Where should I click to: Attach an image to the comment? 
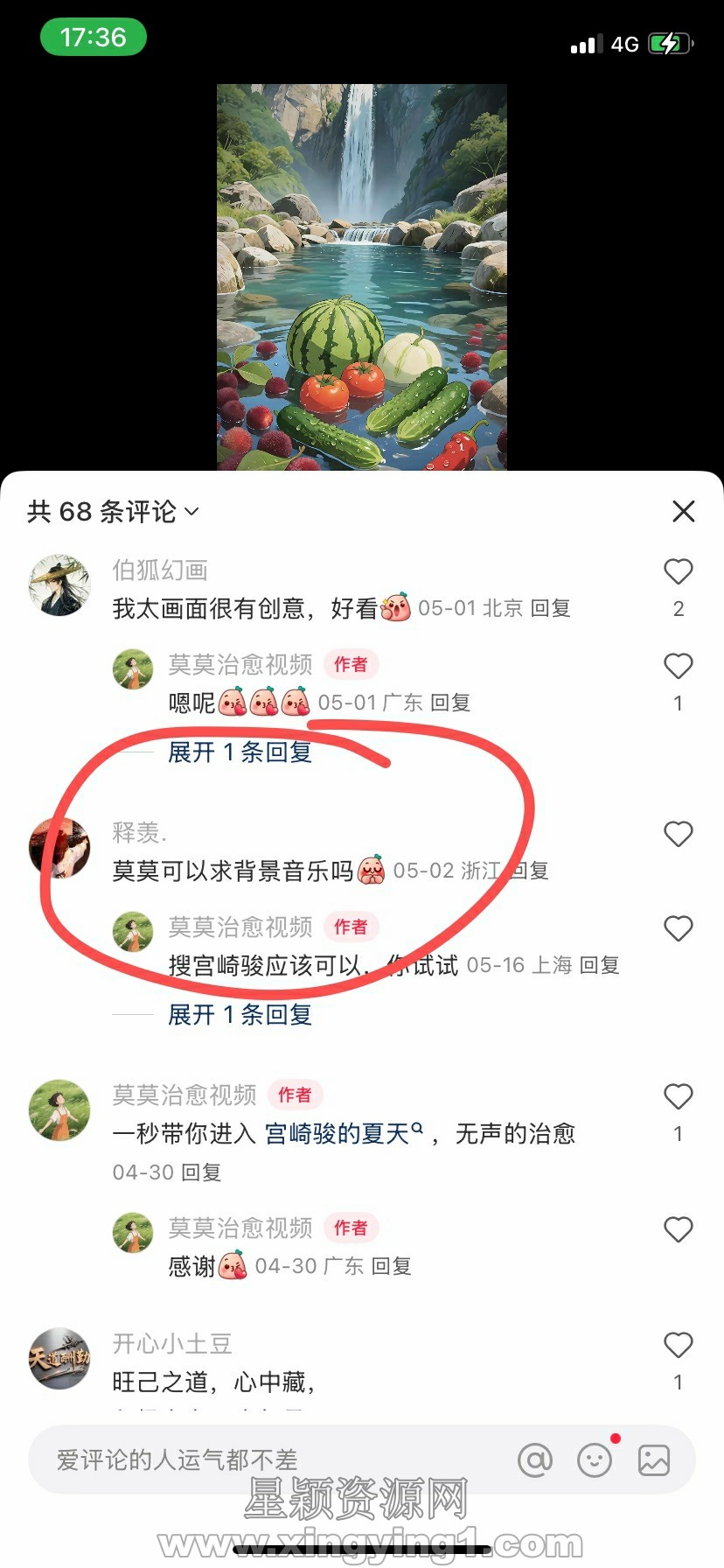point(653,1459)
